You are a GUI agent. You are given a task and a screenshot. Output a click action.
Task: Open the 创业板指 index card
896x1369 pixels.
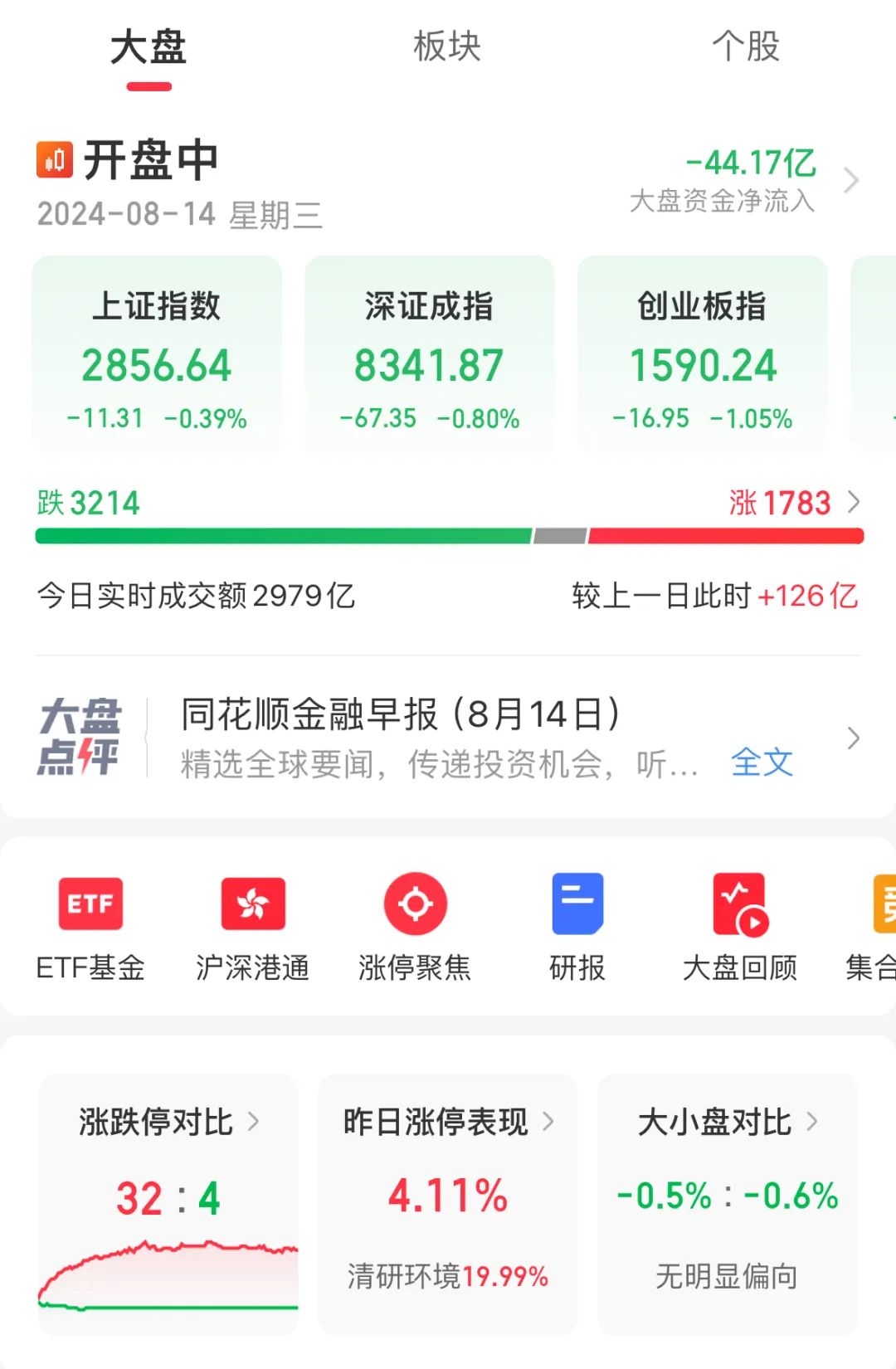point(702,357)
